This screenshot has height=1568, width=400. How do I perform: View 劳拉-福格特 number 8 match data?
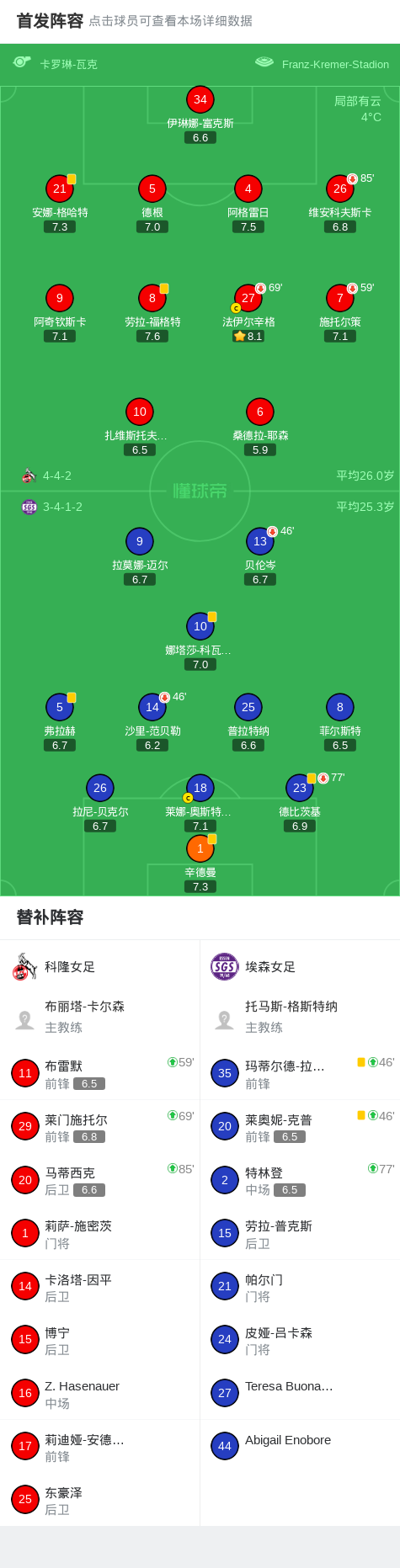(152, 312)
